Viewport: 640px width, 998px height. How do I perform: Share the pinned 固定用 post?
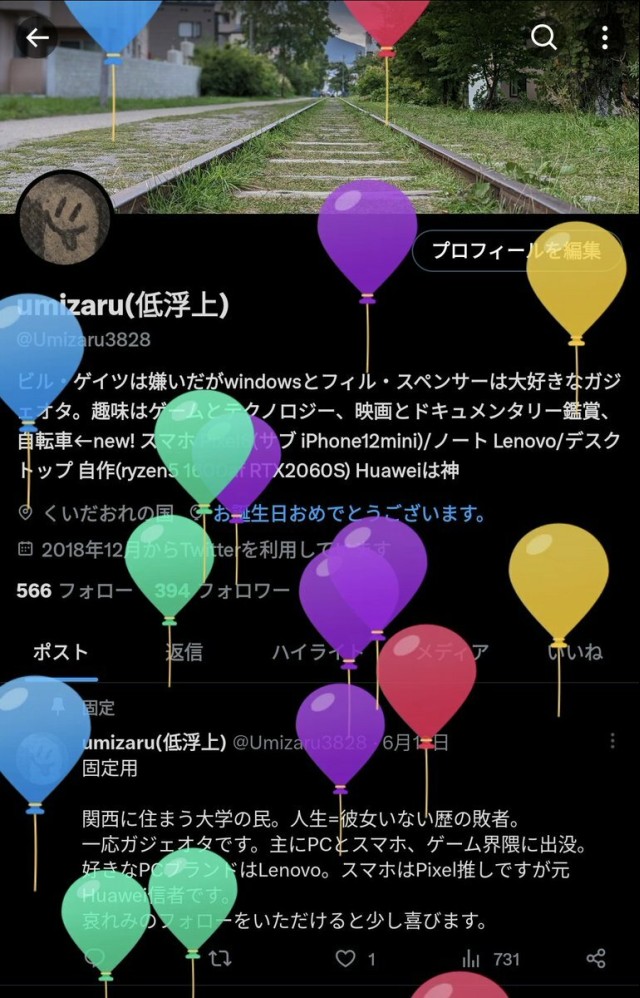coord(596,959)
